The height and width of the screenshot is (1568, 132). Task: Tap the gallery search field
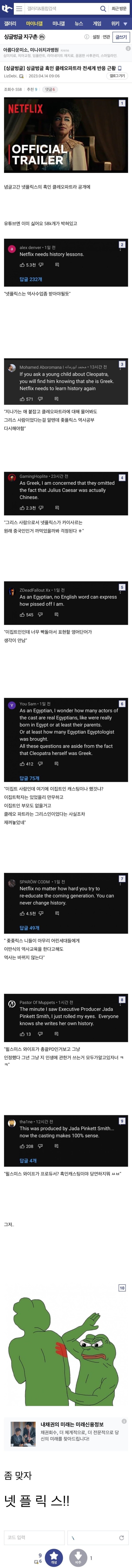tap(61, 9)
